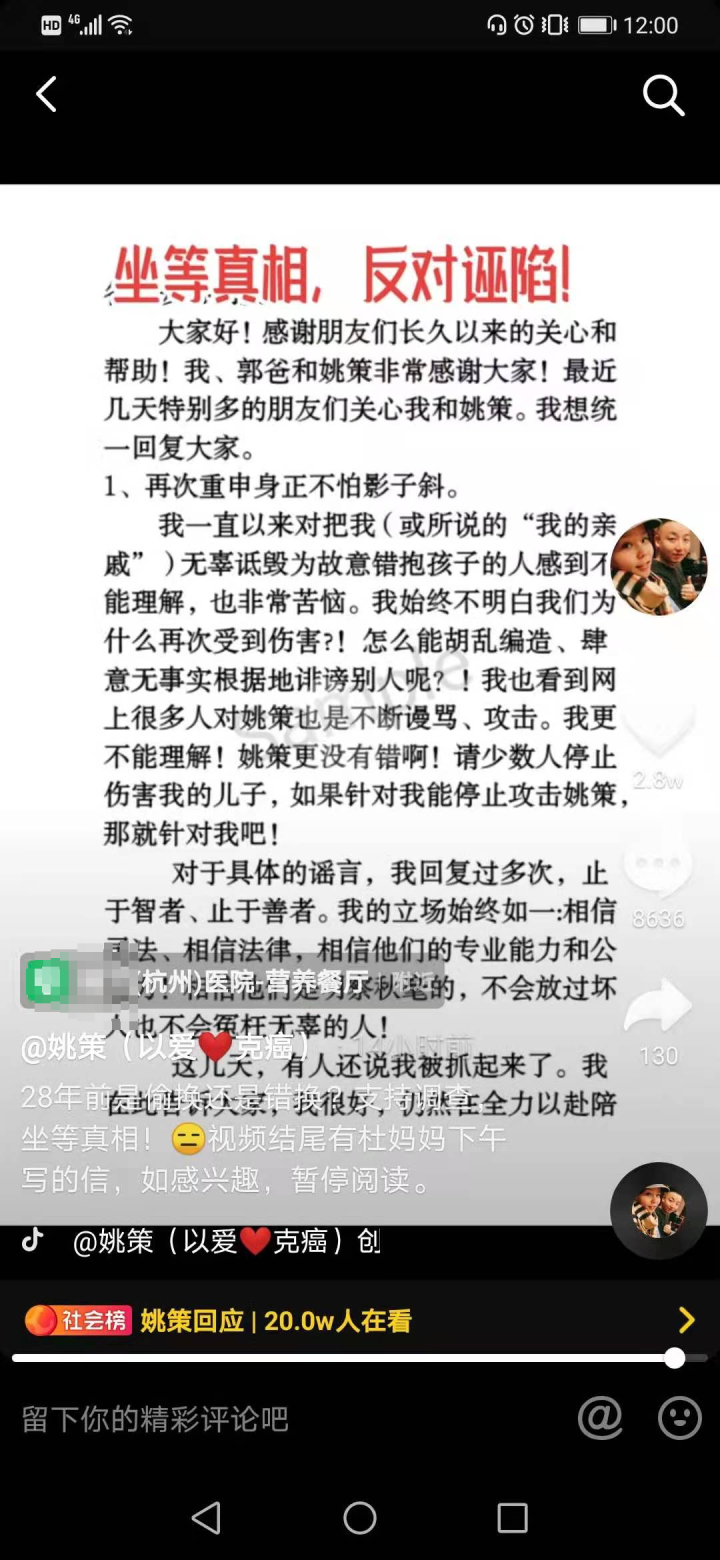720x1560 pixels.
Task: Open the spinning music disc
Action: coord(658,1210)
